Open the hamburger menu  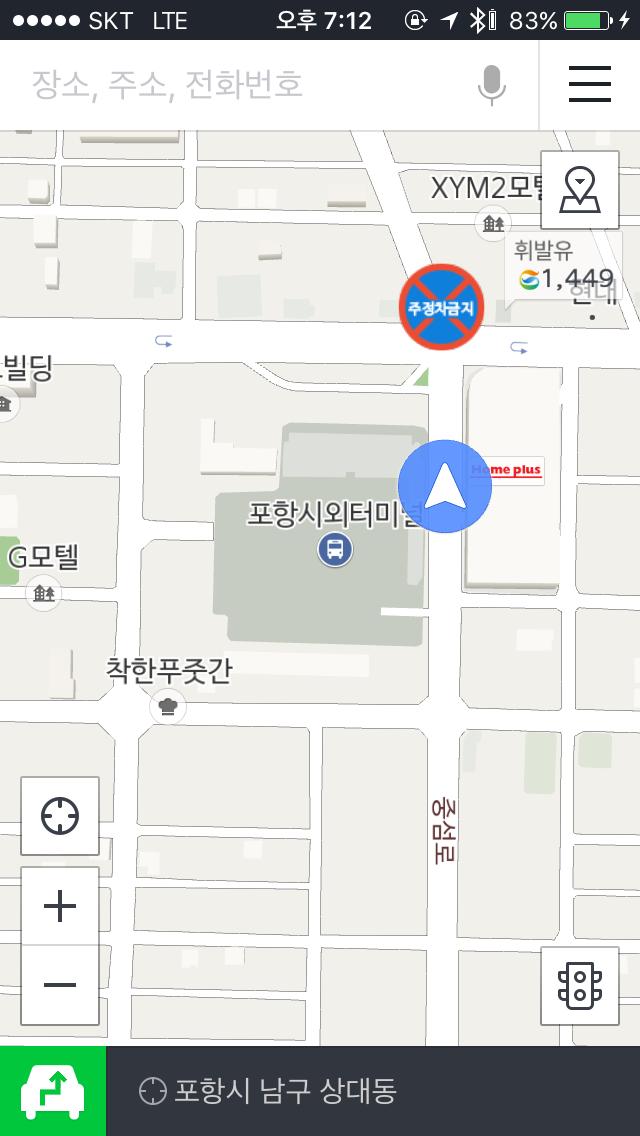pyautogui.click(x=590, y=85)
